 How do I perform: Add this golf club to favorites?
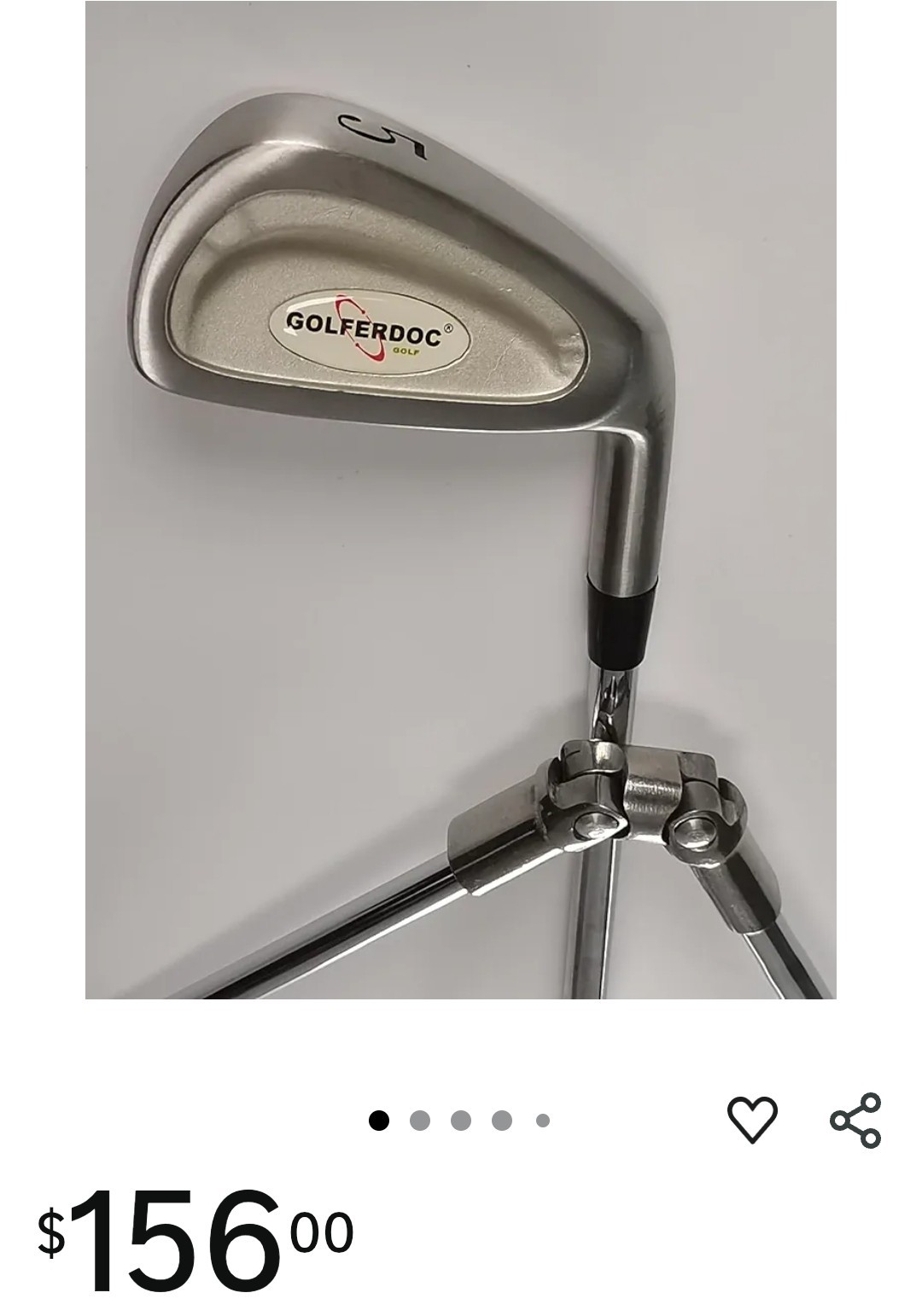click(x=752, y=1120)
